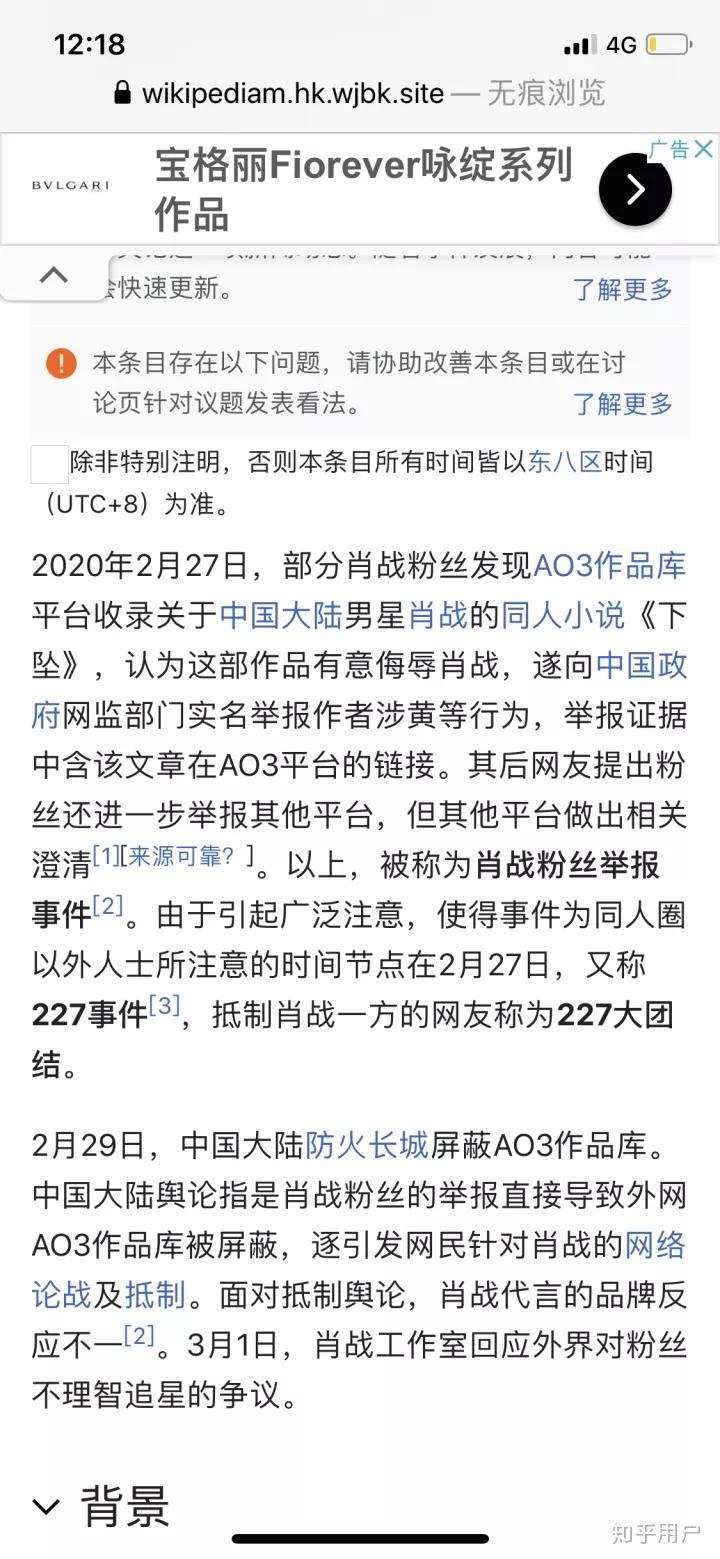Viewport: 720px width, 1559px height.
Task: Open the Bulgari ad arrow button
Action: 635,189
